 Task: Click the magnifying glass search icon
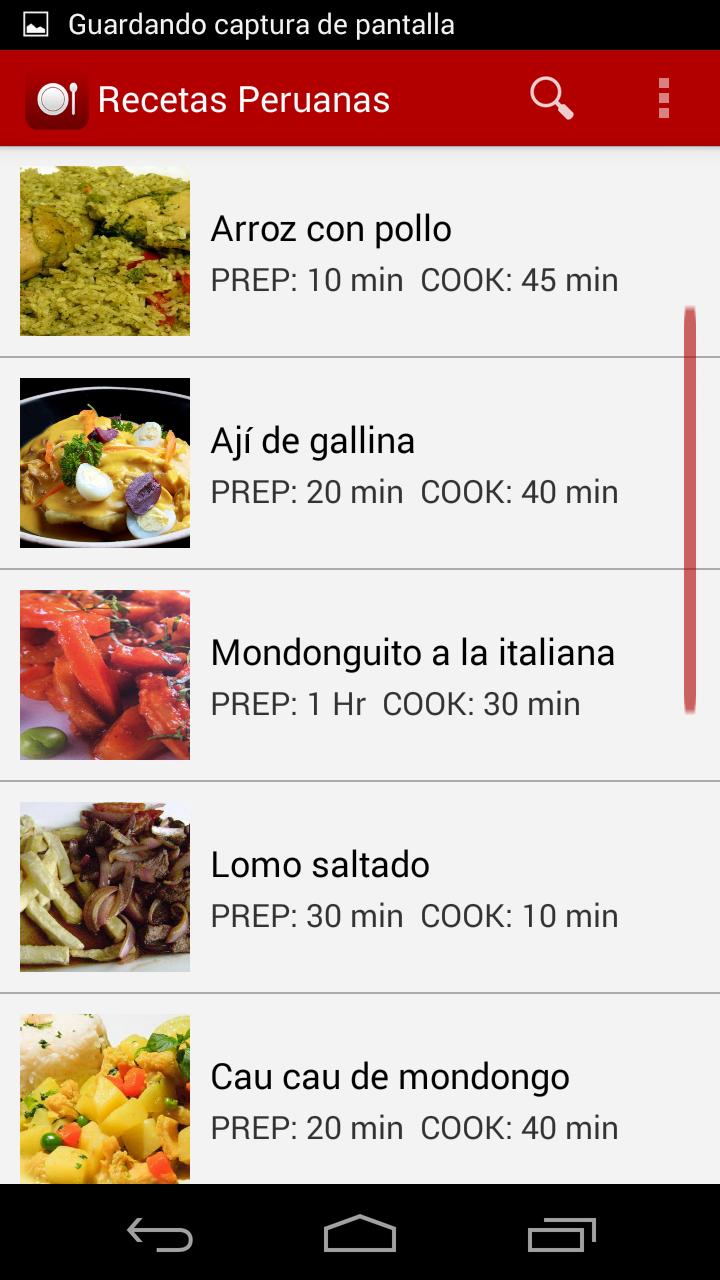click(551, 97)
